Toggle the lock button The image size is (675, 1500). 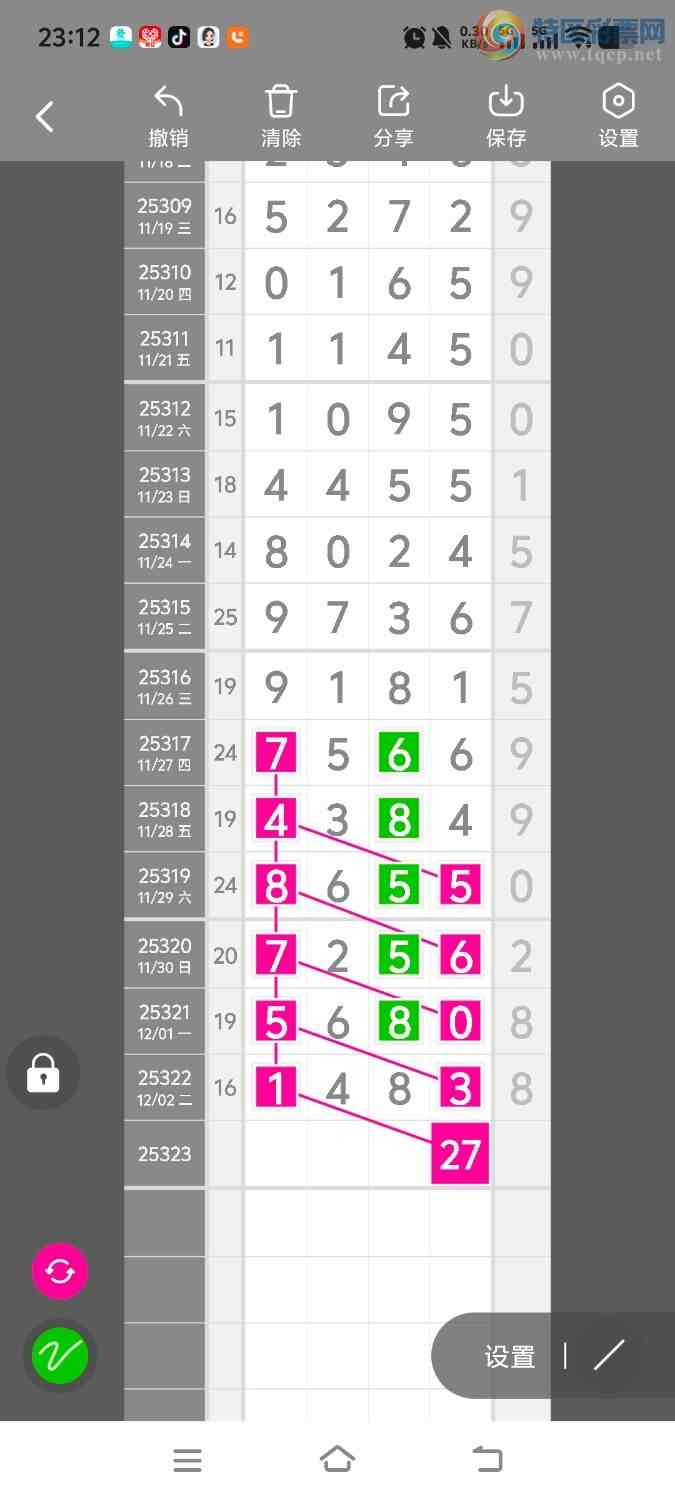click(43, 1073)
